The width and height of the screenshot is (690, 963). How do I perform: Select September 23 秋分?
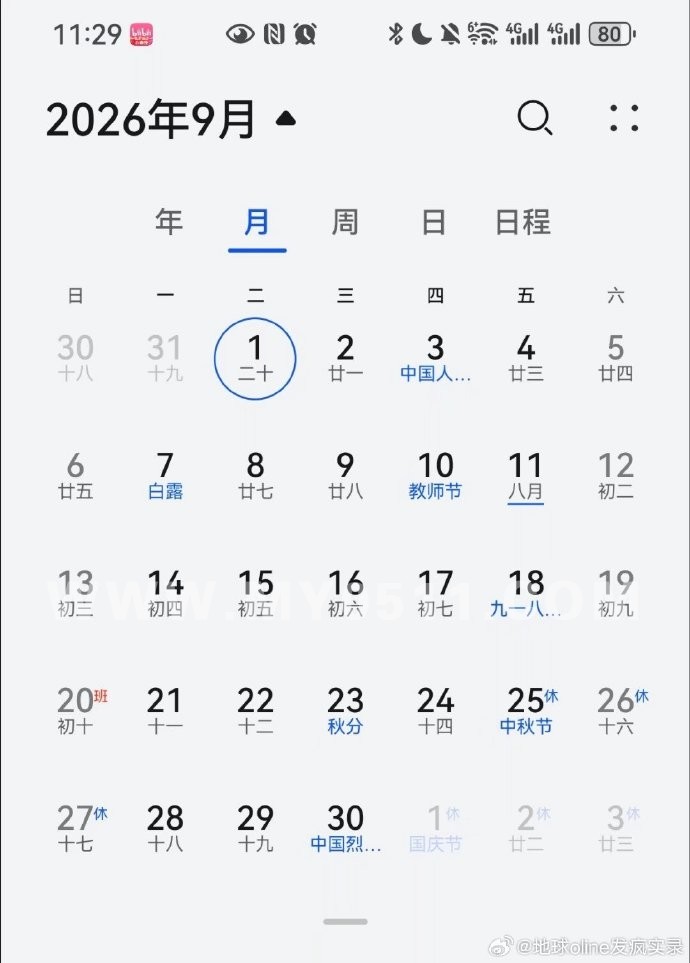(x=345, y=711)
